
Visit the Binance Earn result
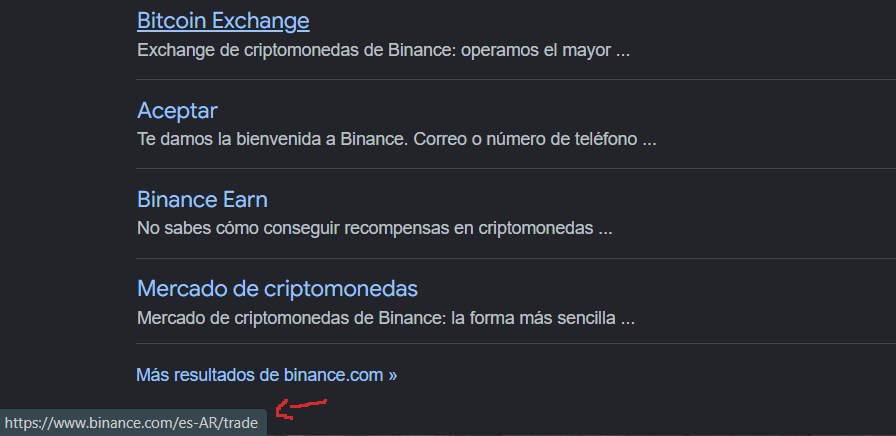[x=202, y=199]
